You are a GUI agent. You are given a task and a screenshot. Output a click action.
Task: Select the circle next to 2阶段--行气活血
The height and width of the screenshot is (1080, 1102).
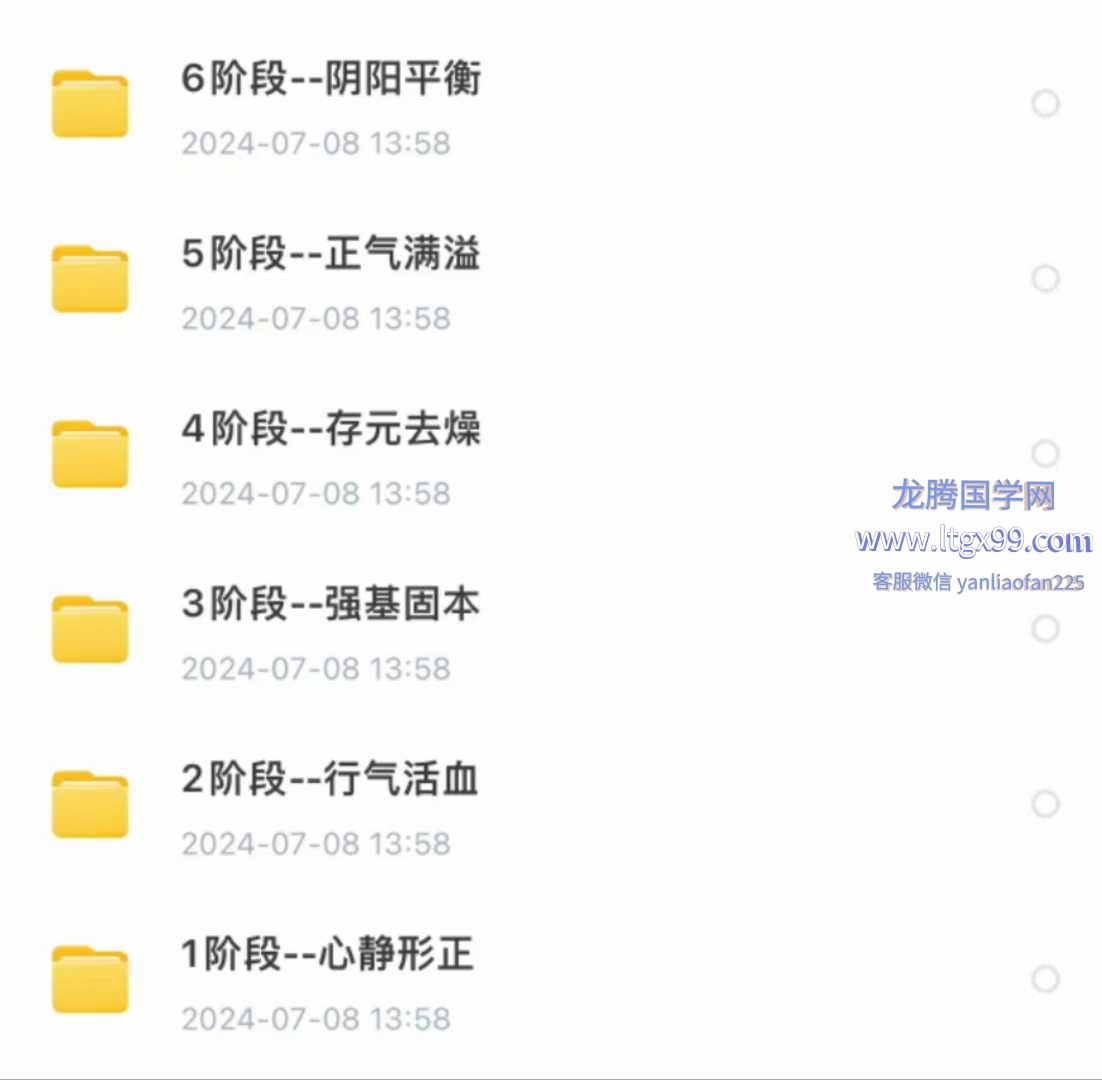[1045, 803]
